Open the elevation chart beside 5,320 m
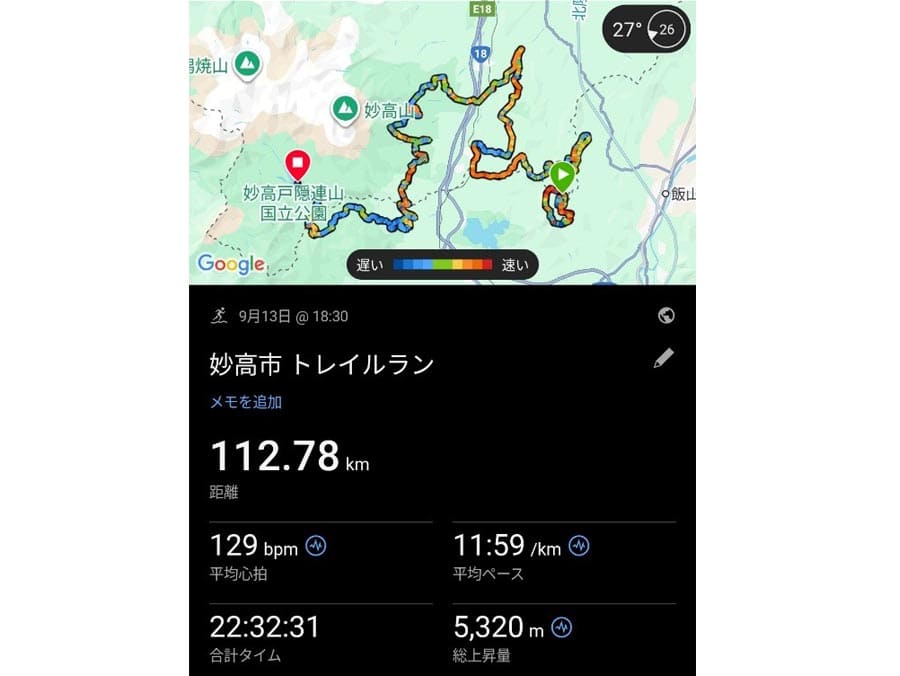The image size is (900, 676). pyautogui.click(x=562, y=627)
